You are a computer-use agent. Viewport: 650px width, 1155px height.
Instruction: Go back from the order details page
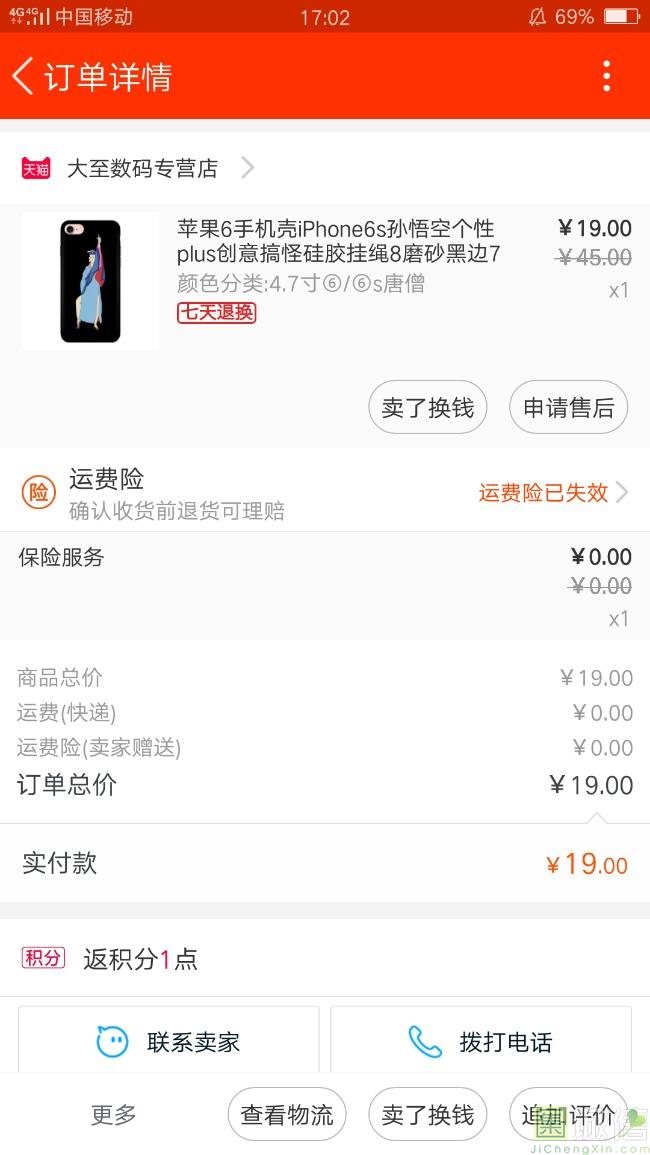click(24, 77)
